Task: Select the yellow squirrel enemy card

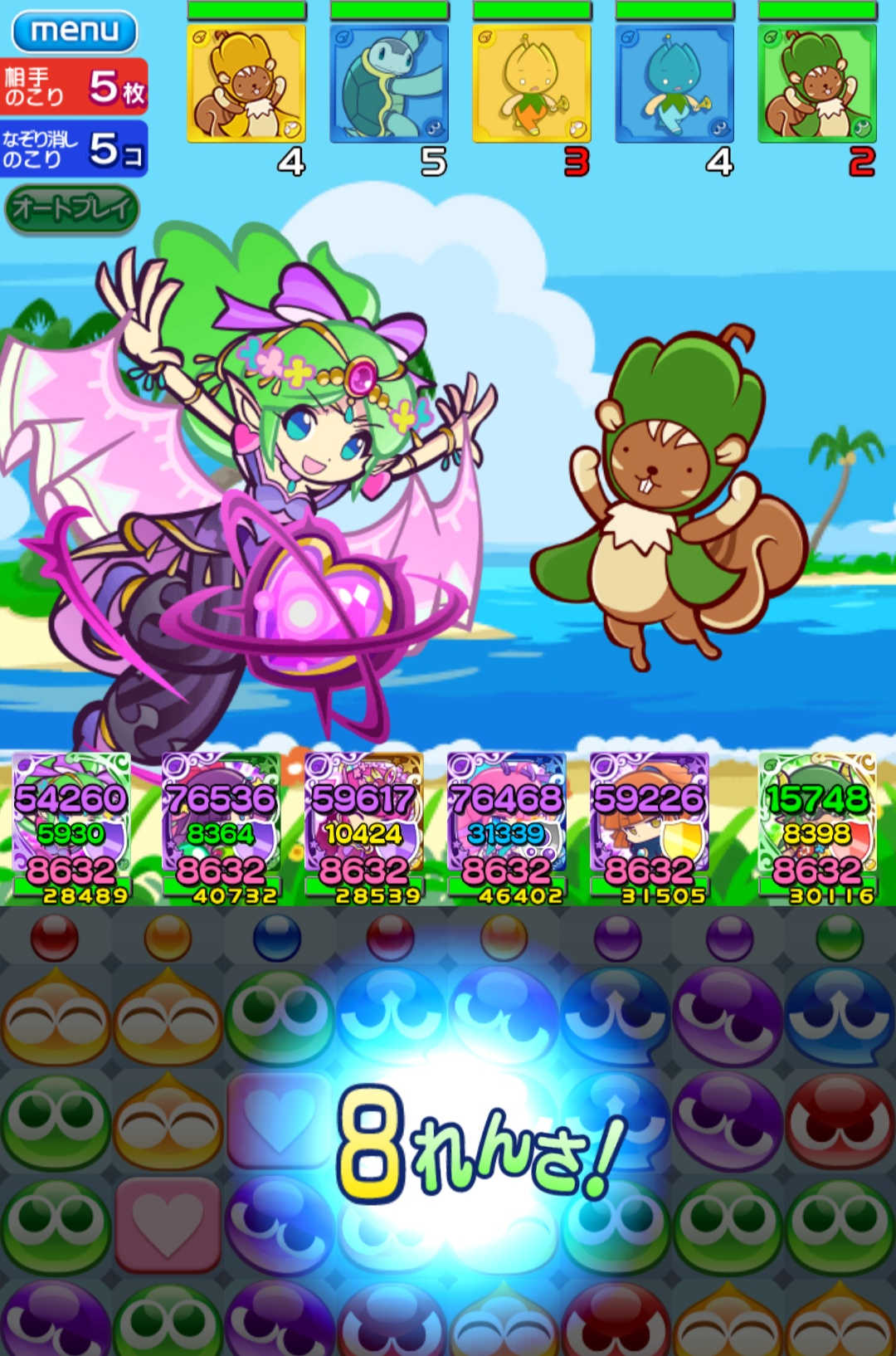Action: click(x=246, y=83)
